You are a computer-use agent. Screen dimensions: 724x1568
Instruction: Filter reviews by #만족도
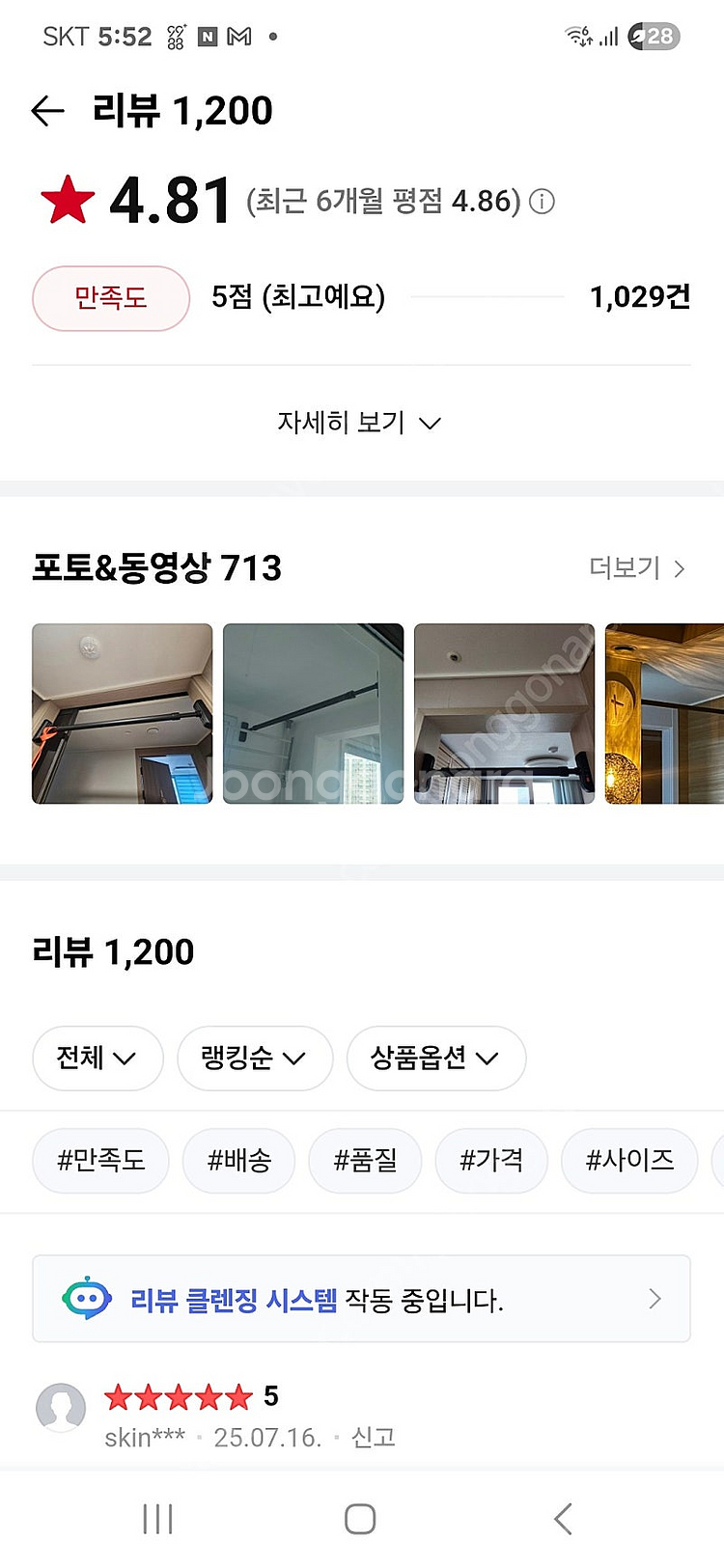[x=100, y=1160]
